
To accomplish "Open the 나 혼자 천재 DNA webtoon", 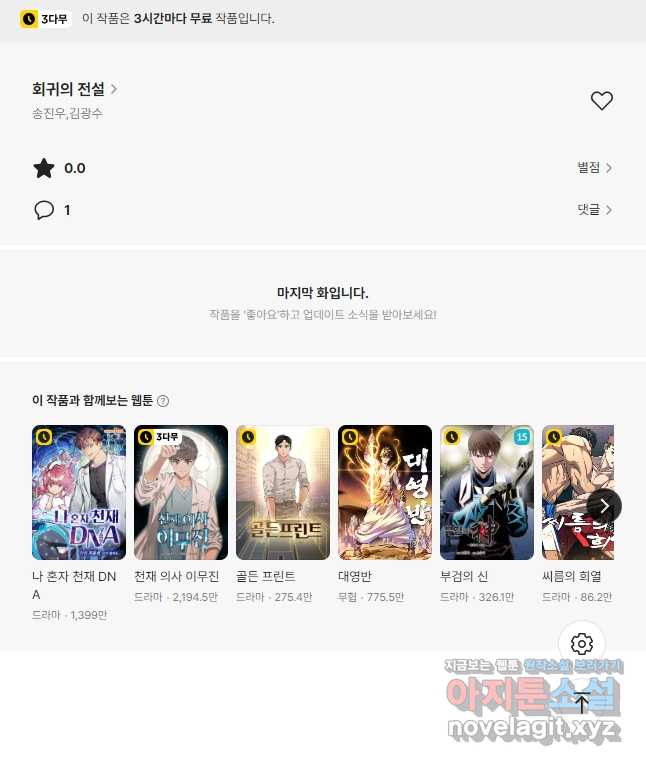I will coord(79,492).
